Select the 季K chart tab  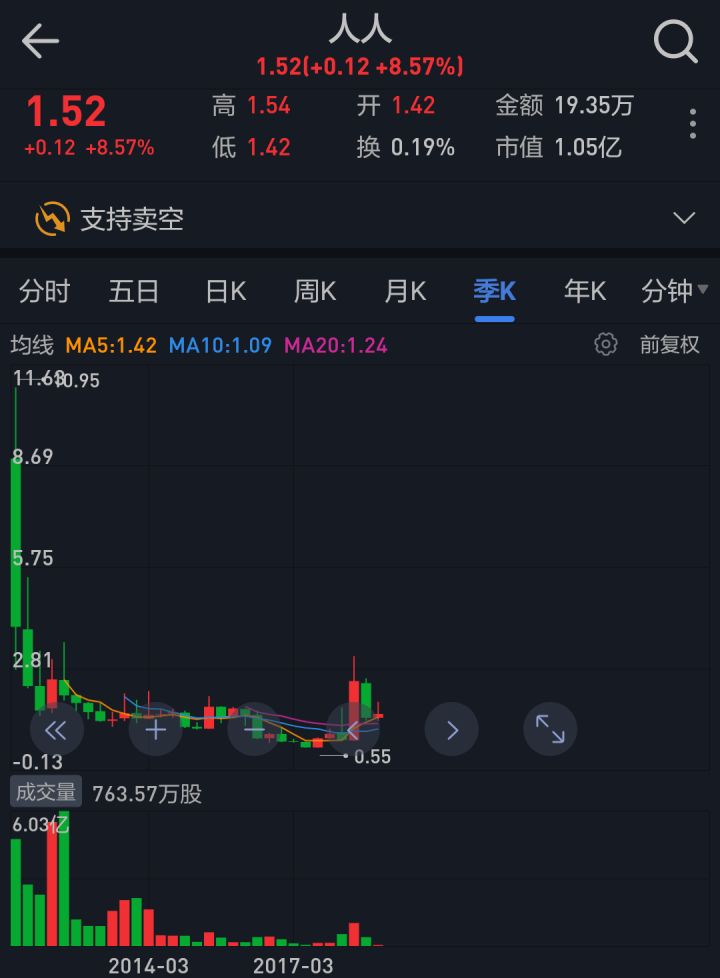coord(494,291)
